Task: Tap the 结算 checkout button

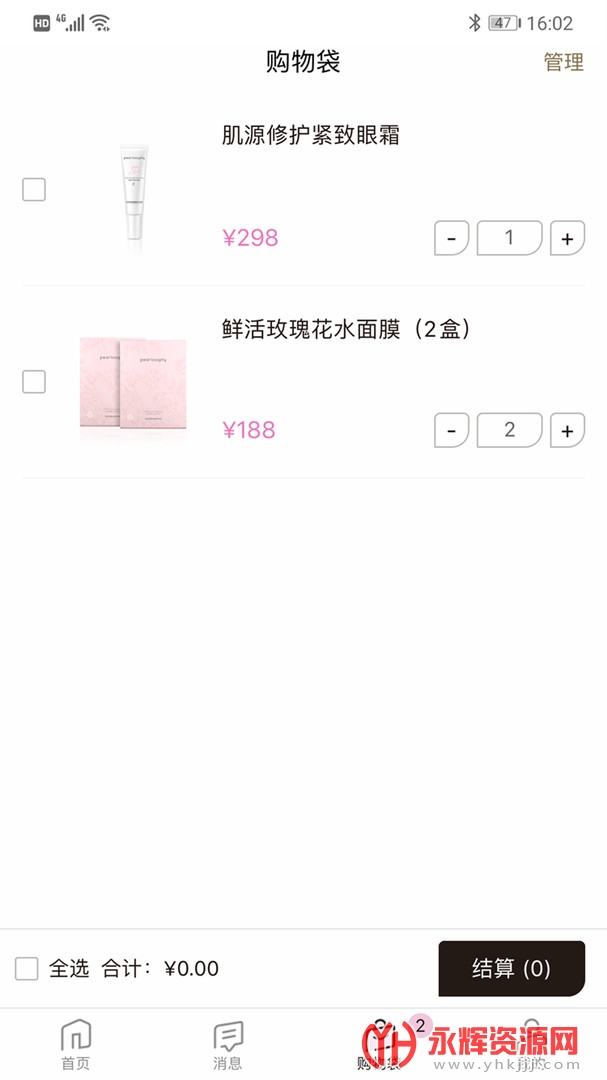Action: click(x=511, y=968)
